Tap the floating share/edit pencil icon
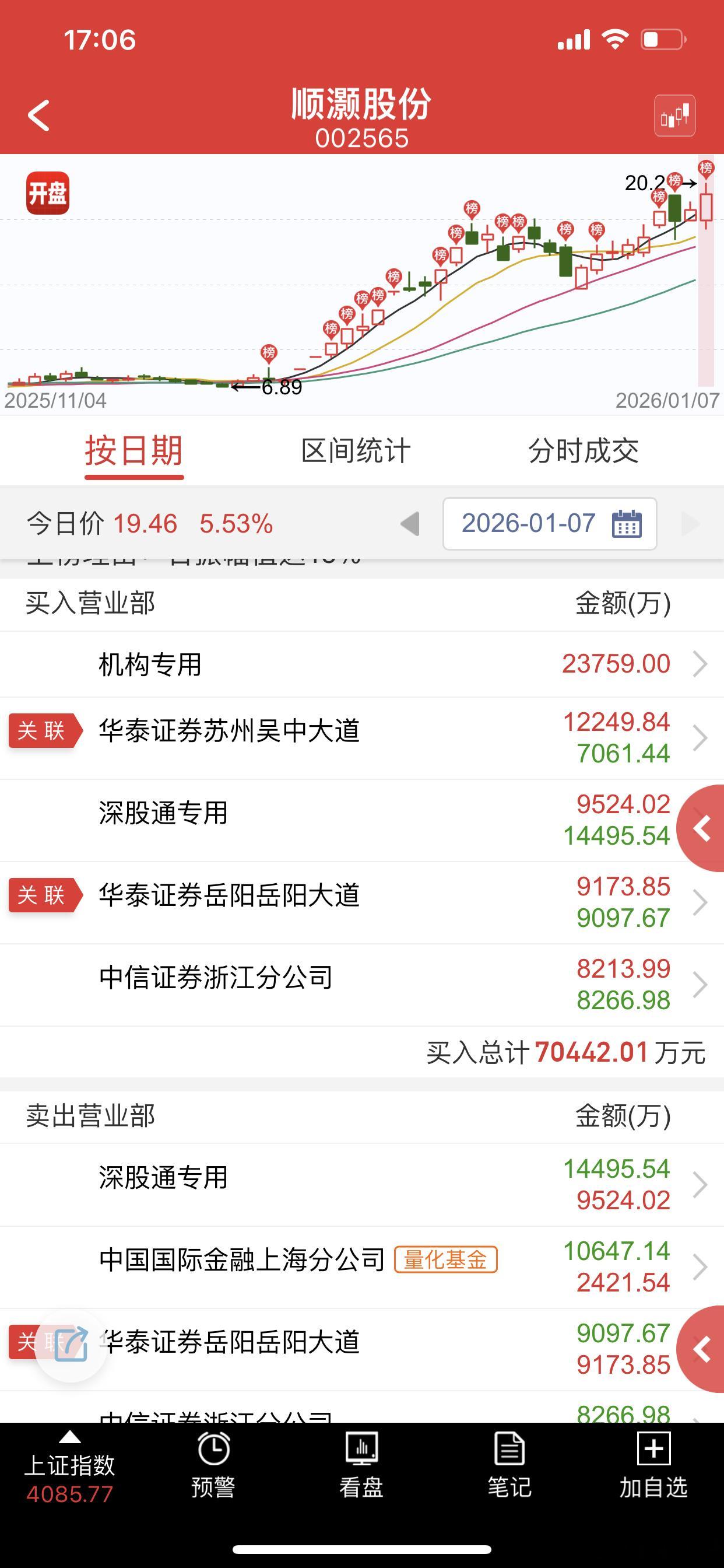 tap(71, 1345)
